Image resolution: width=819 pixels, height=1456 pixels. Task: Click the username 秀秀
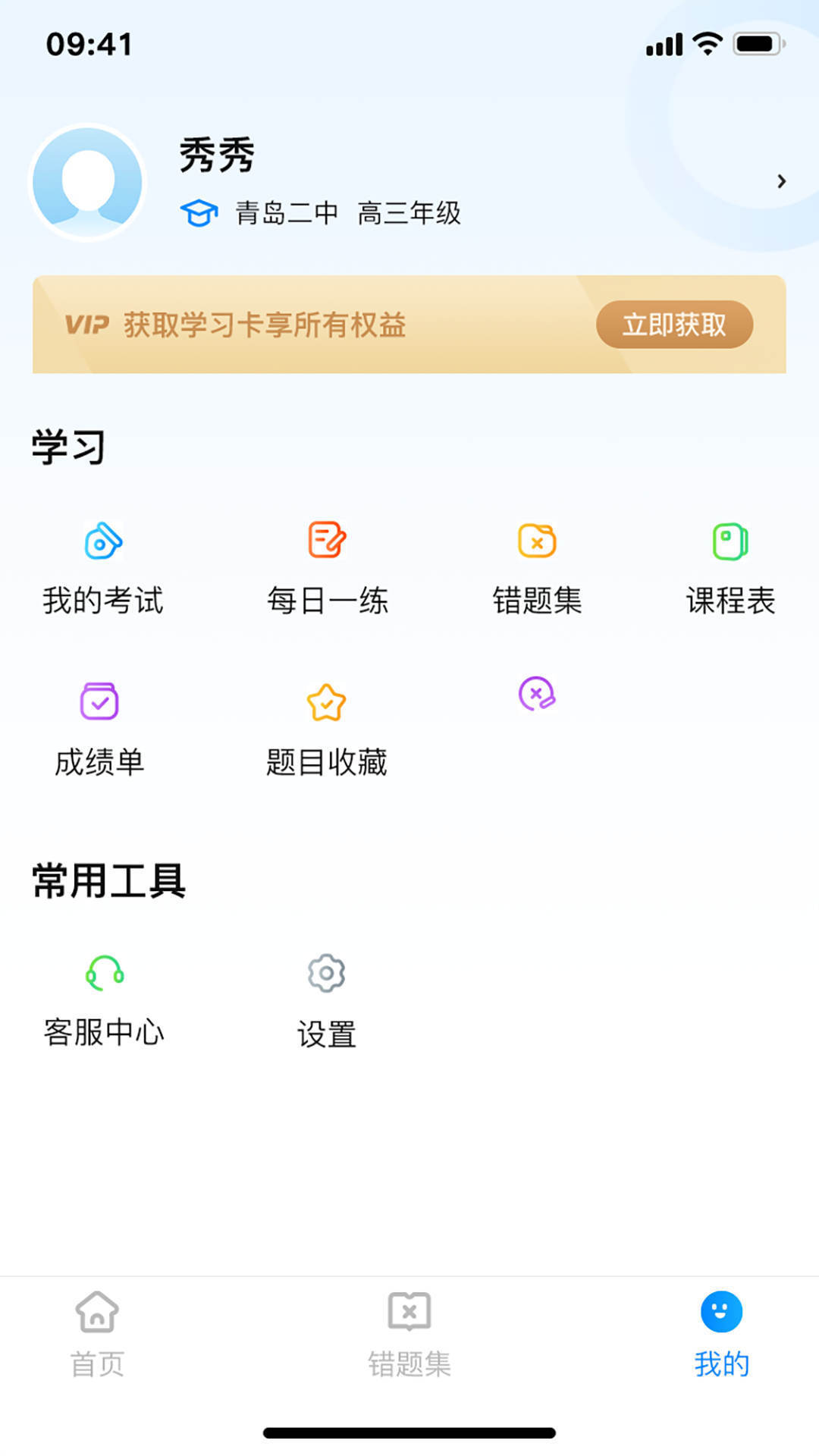215,155
